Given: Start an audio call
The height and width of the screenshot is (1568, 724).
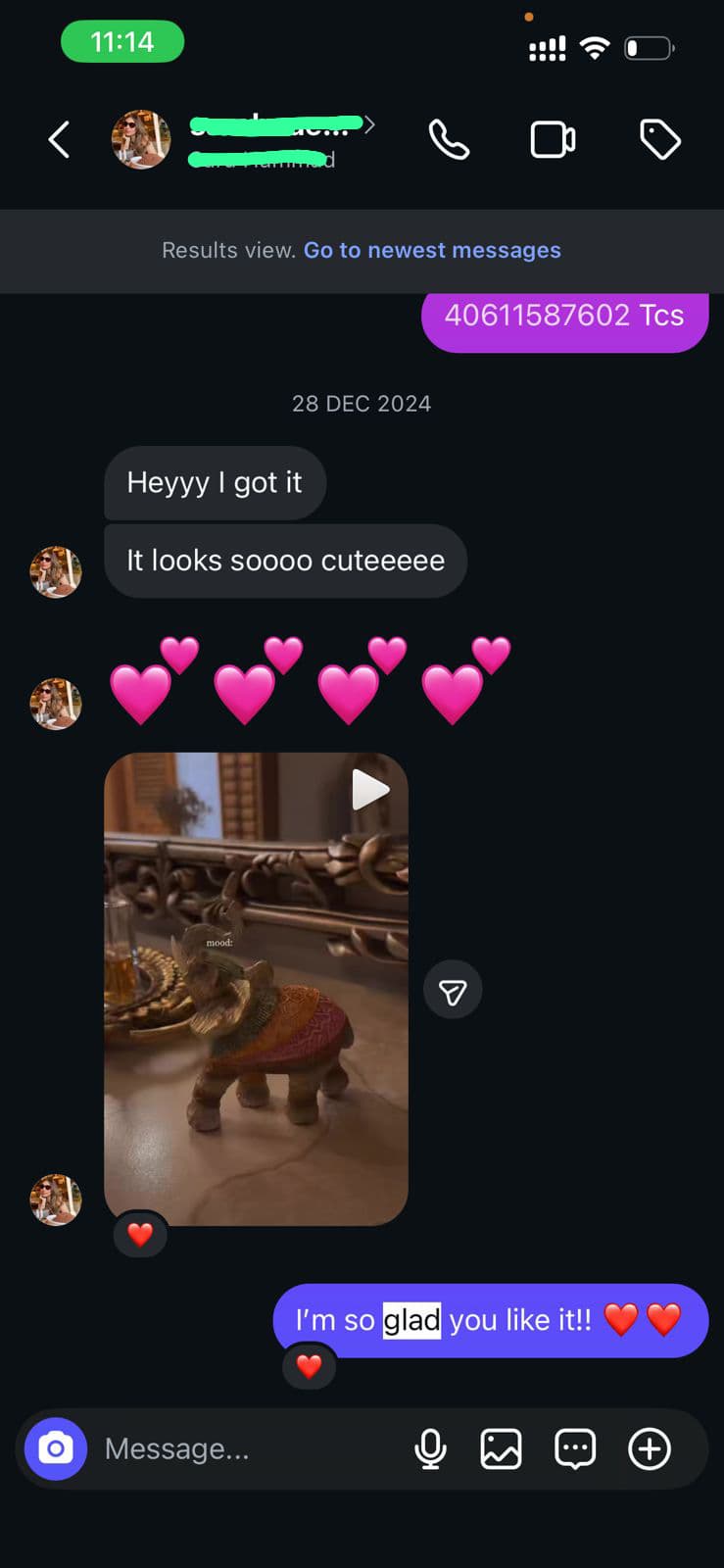Looking at the screenshot, I should [449, 139].
